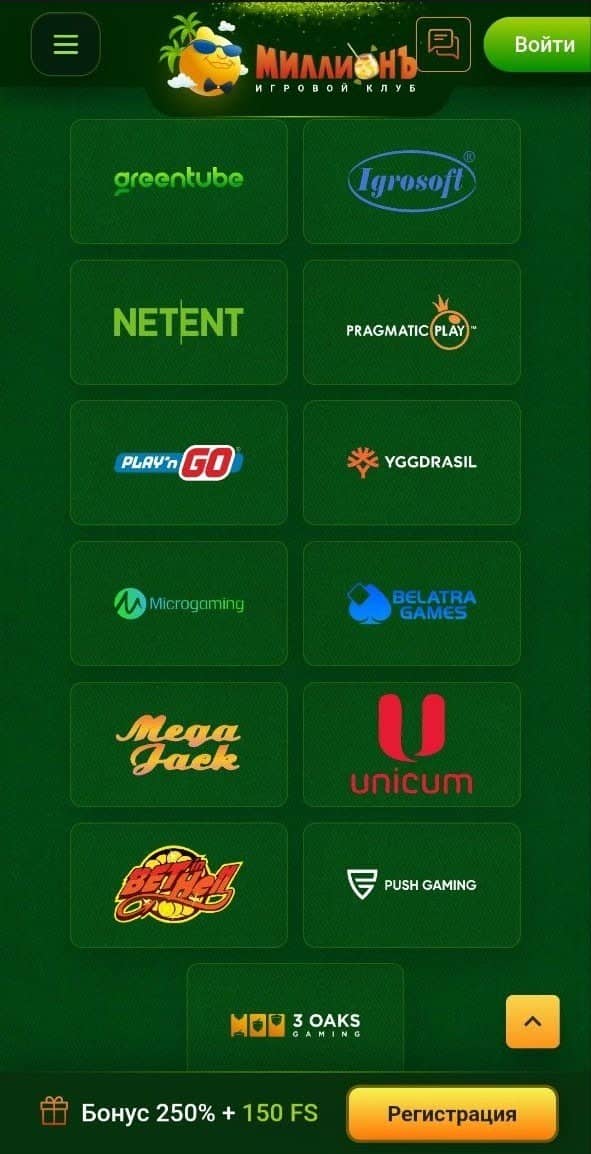This screenshot has height=1154, width=591.
Task: Open 3 Oaks Gaming tile
Action: 295,1018
